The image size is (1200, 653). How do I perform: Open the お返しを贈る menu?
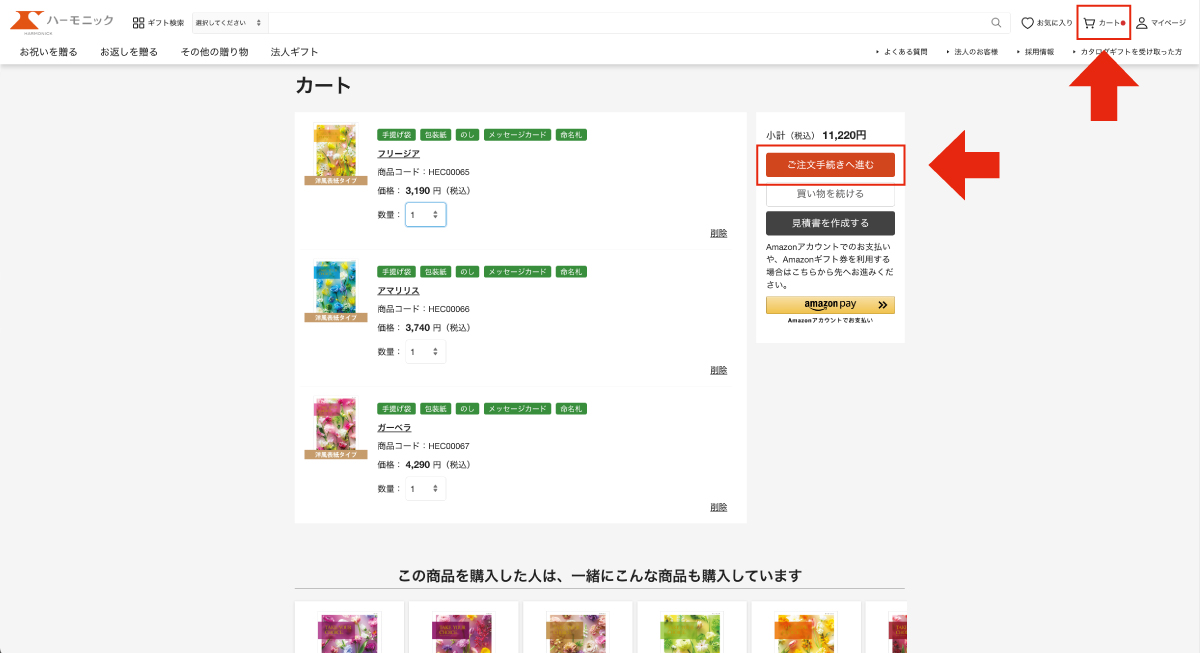click(129, 52)
